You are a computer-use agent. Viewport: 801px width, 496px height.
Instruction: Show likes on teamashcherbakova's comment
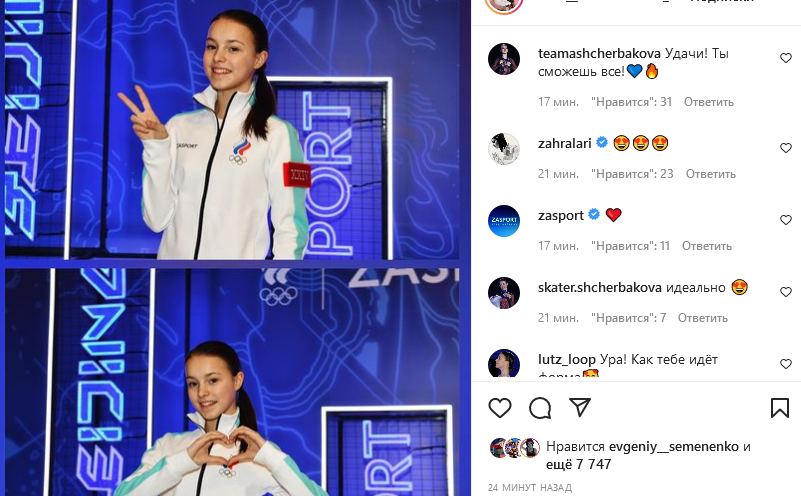[631, 102]
